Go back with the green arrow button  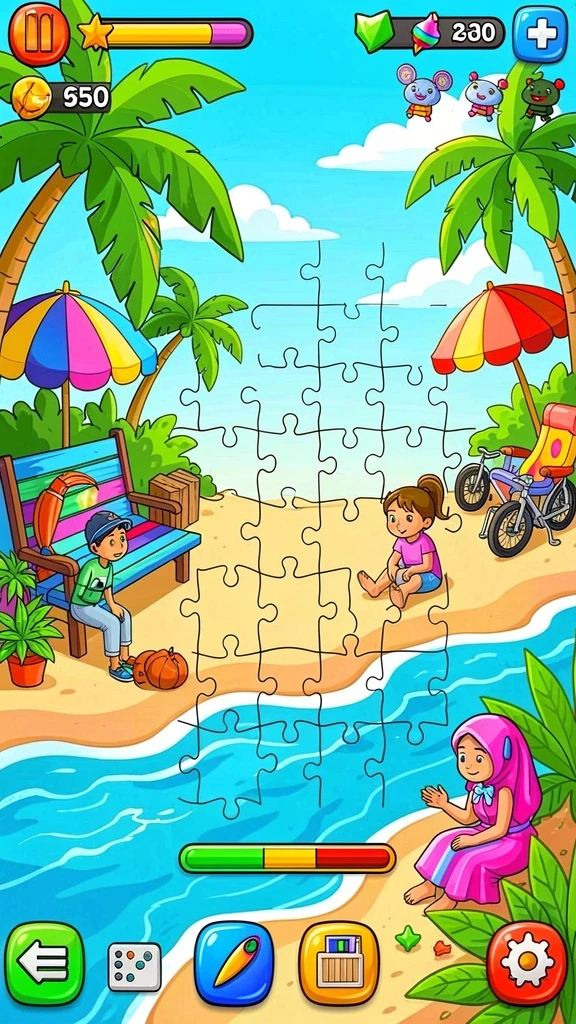[x=44, y=963]
